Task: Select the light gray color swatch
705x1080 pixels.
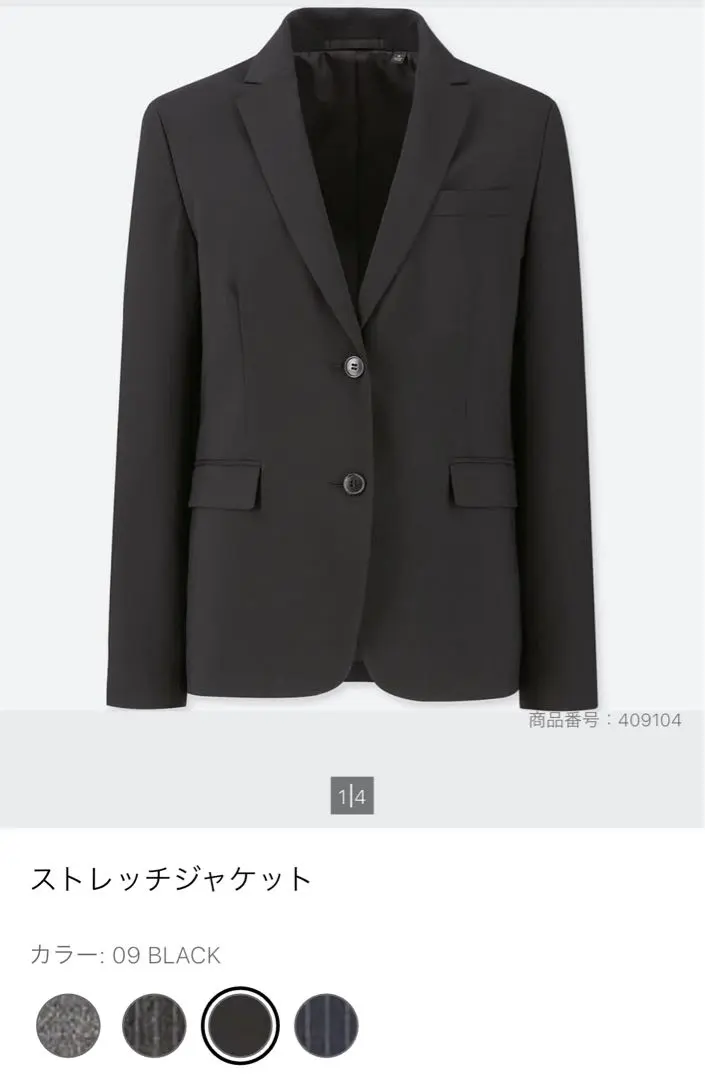Action: (x=67, y=1025)
